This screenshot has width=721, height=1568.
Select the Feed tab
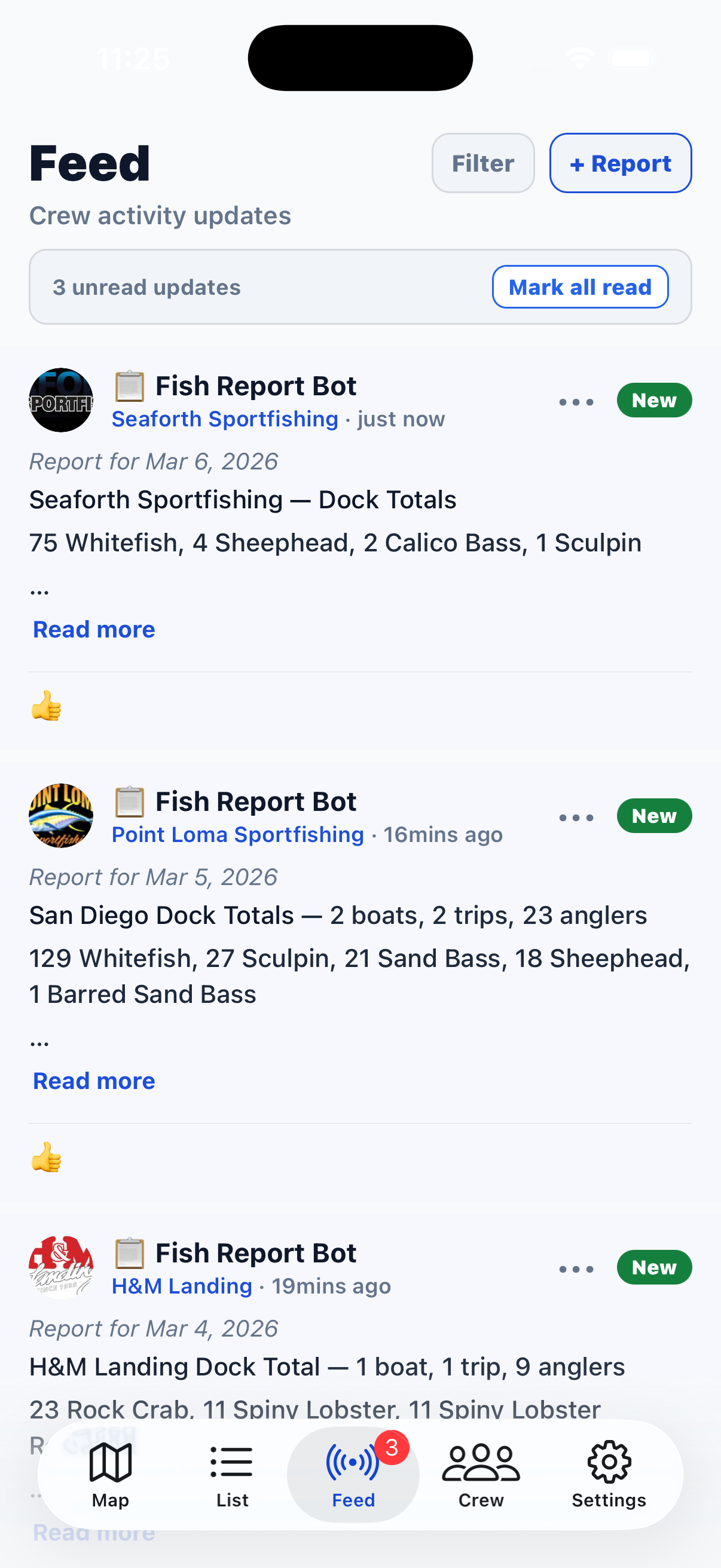pos(353,1474)
